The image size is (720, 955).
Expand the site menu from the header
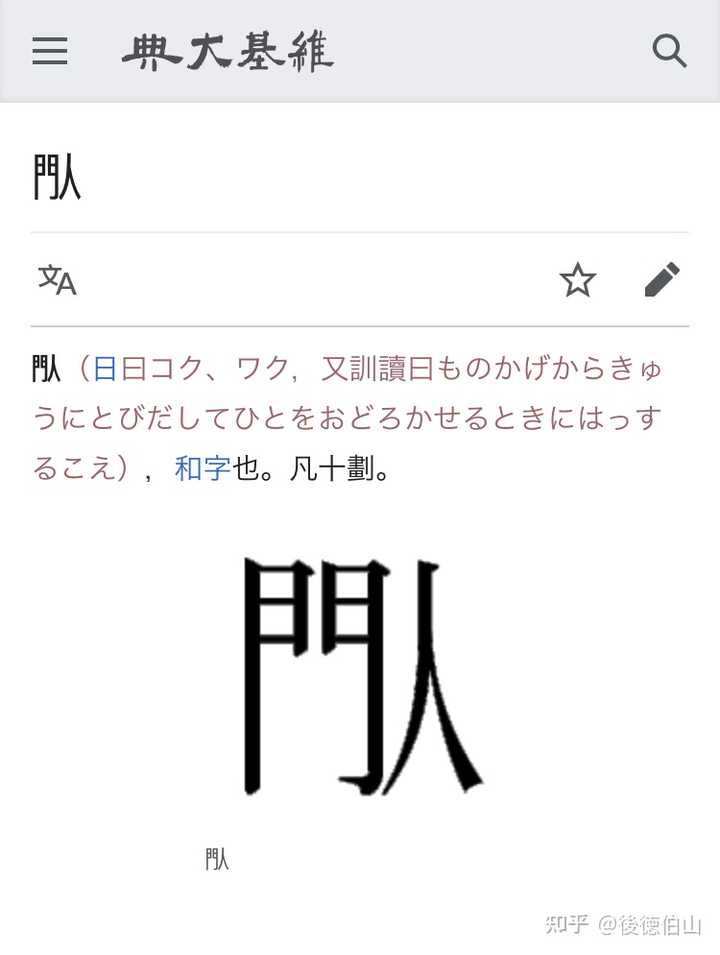pos(49,52)
